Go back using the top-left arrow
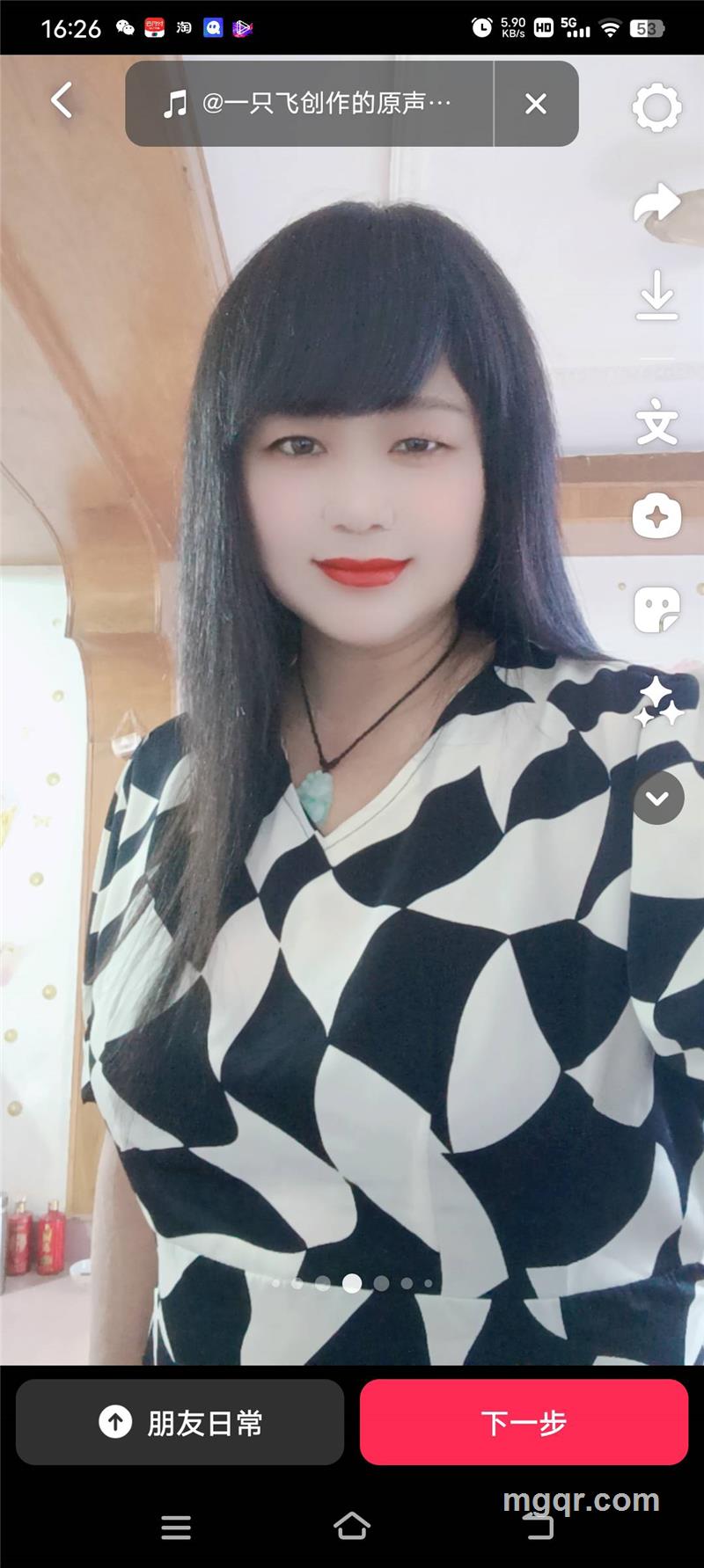 (62, 101)
